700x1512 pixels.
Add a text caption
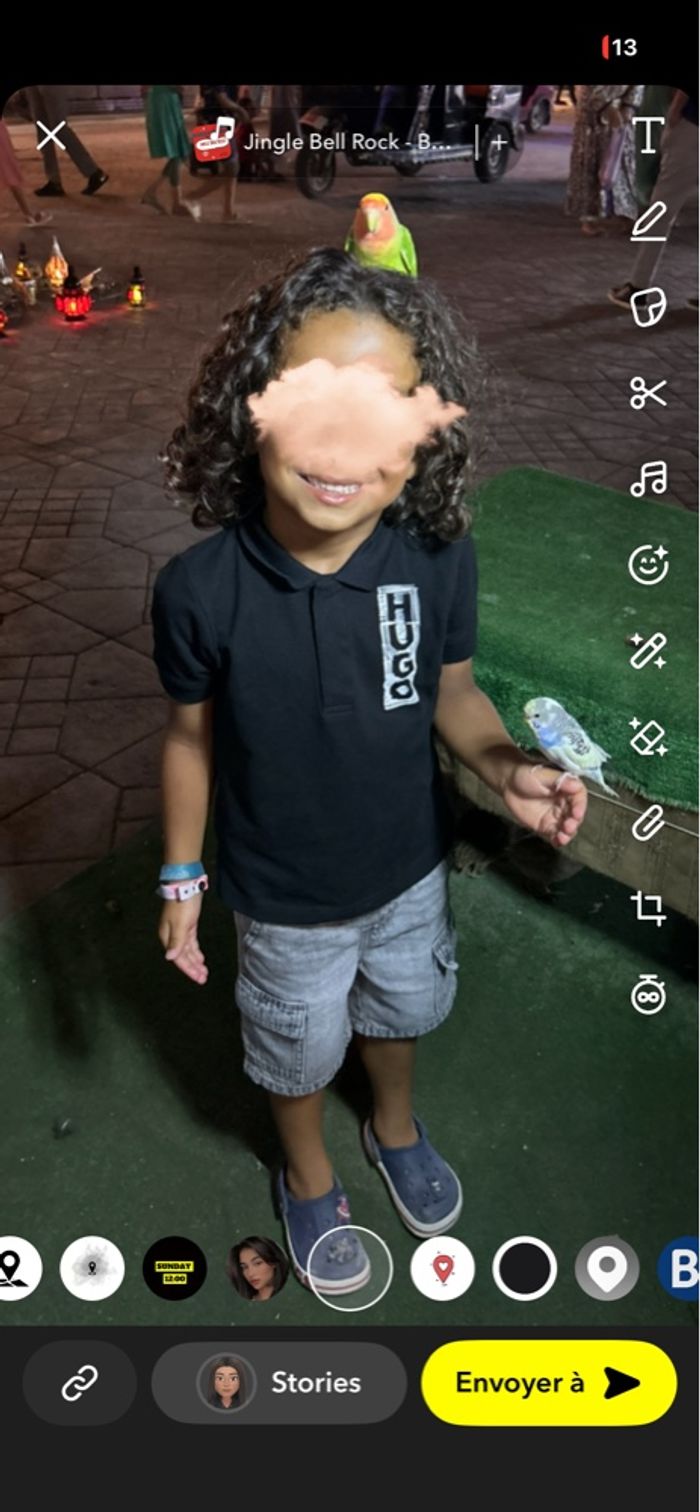pyautogui.click(x=649, y=135)
